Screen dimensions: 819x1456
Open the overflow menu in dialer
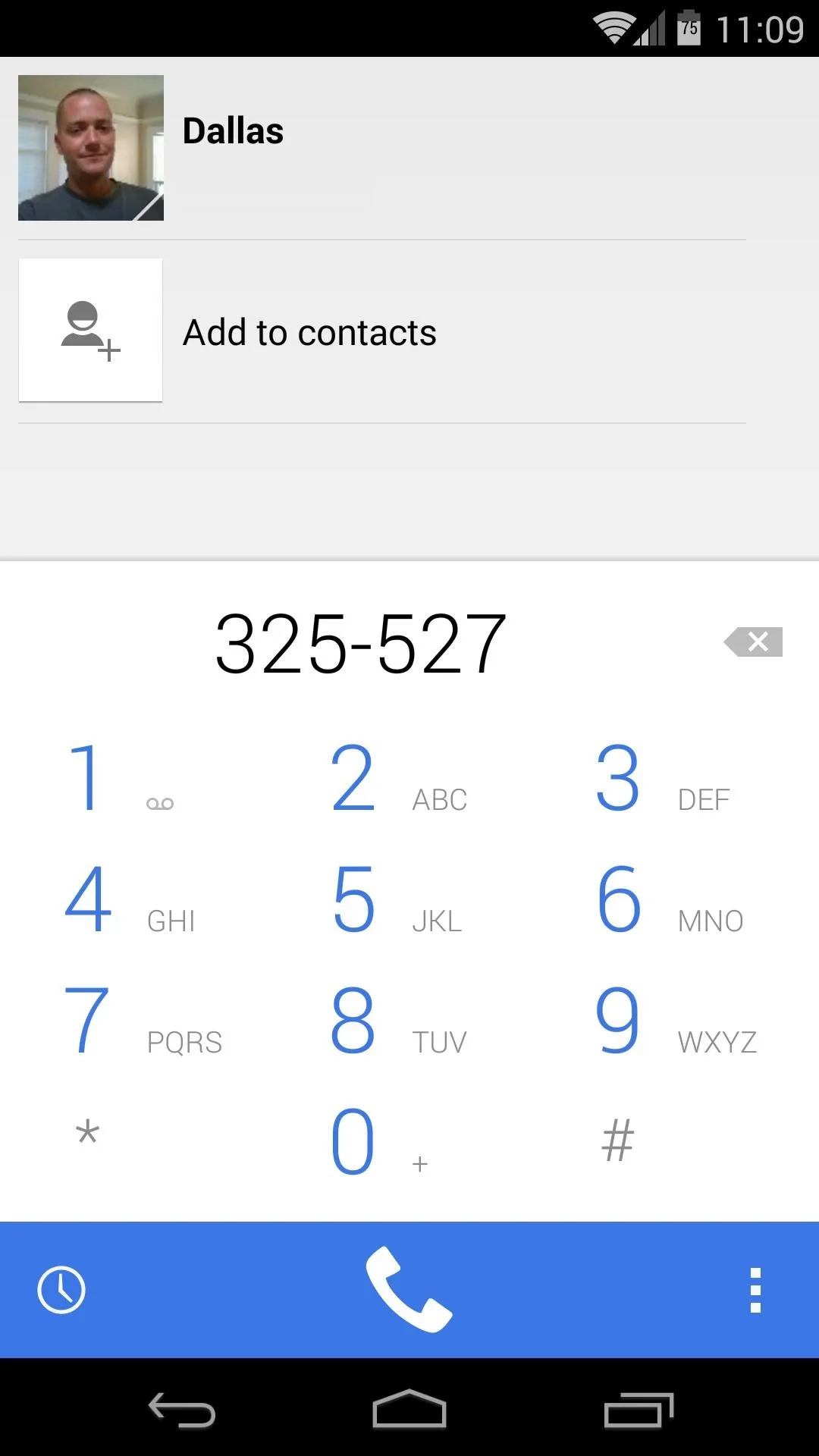[x=755, y=1289]
